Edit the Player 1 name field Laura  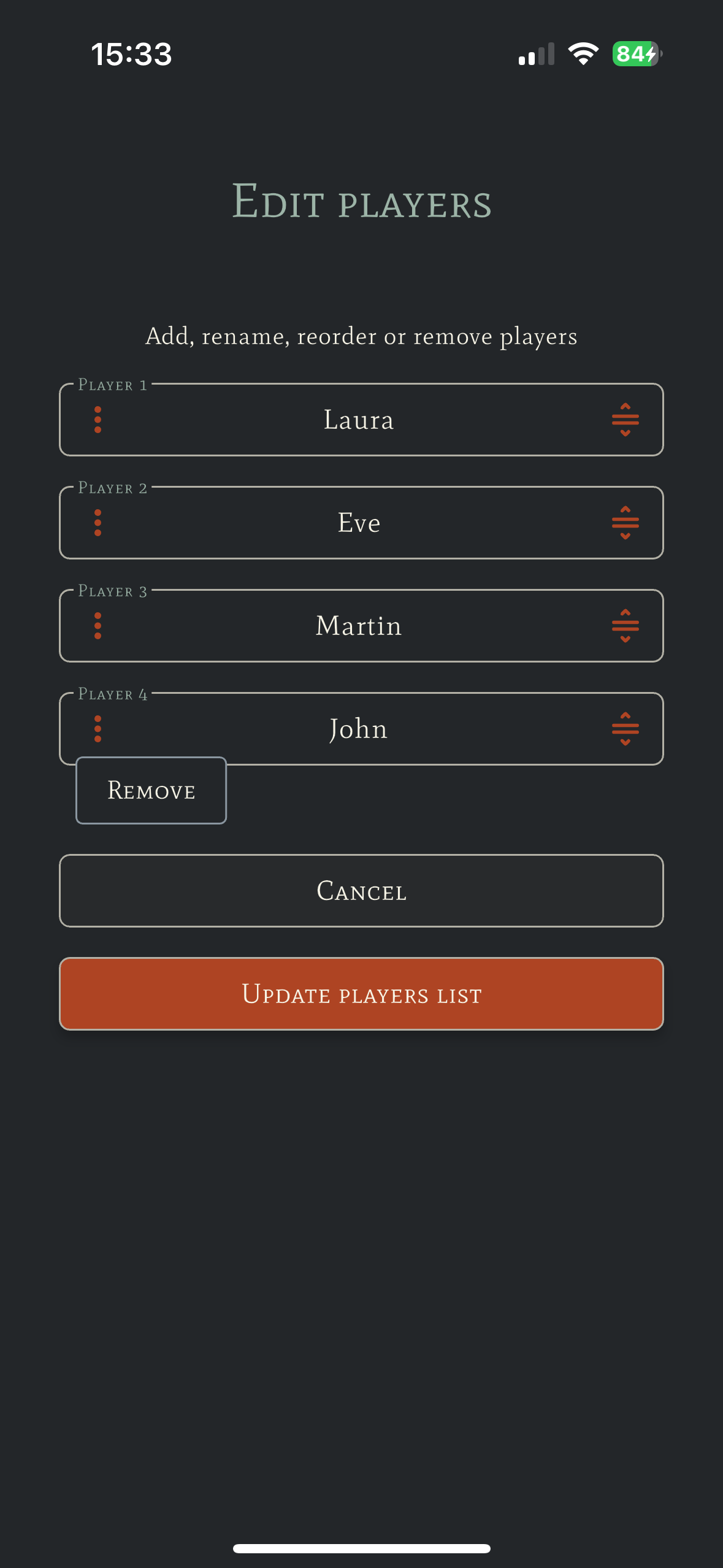click(x=359, y=420)
